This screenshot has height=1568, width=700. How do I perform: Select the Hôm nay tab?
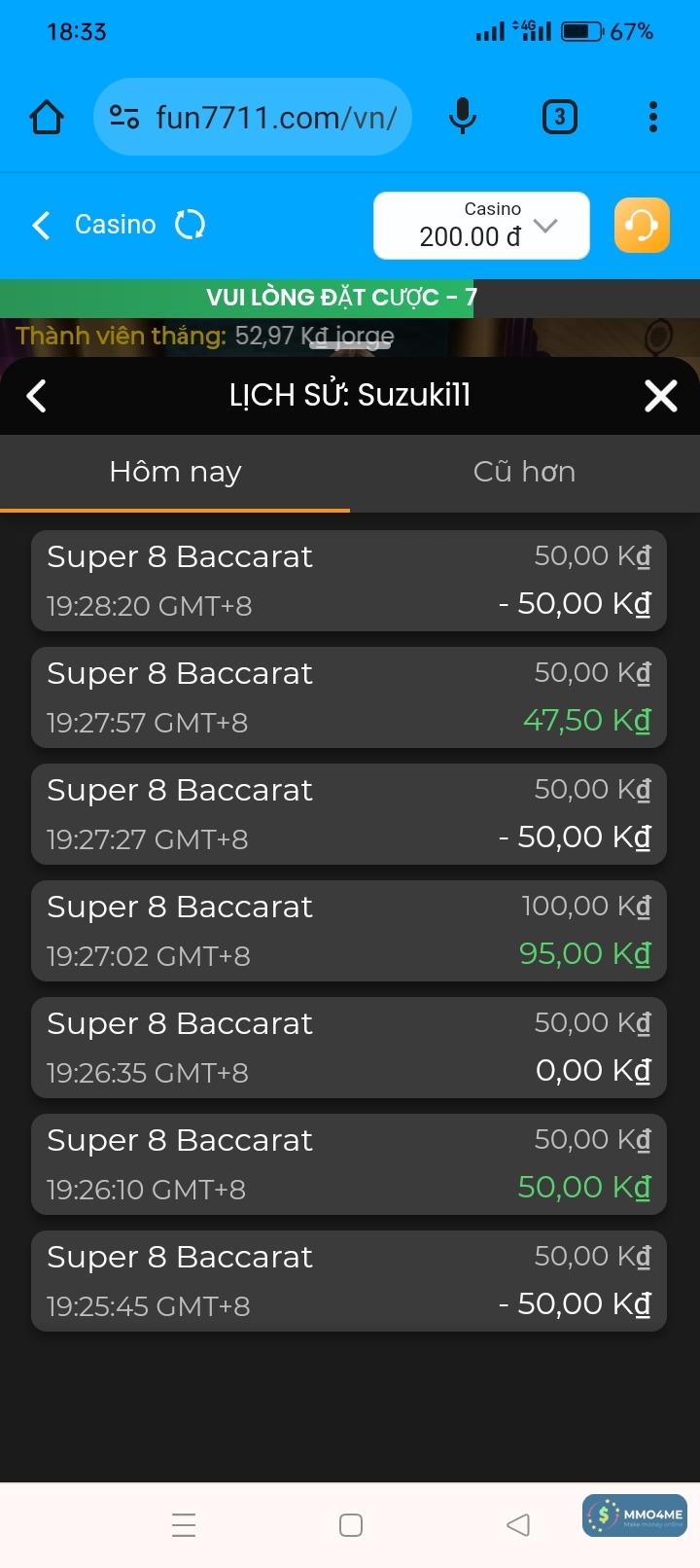coord(175,473)
